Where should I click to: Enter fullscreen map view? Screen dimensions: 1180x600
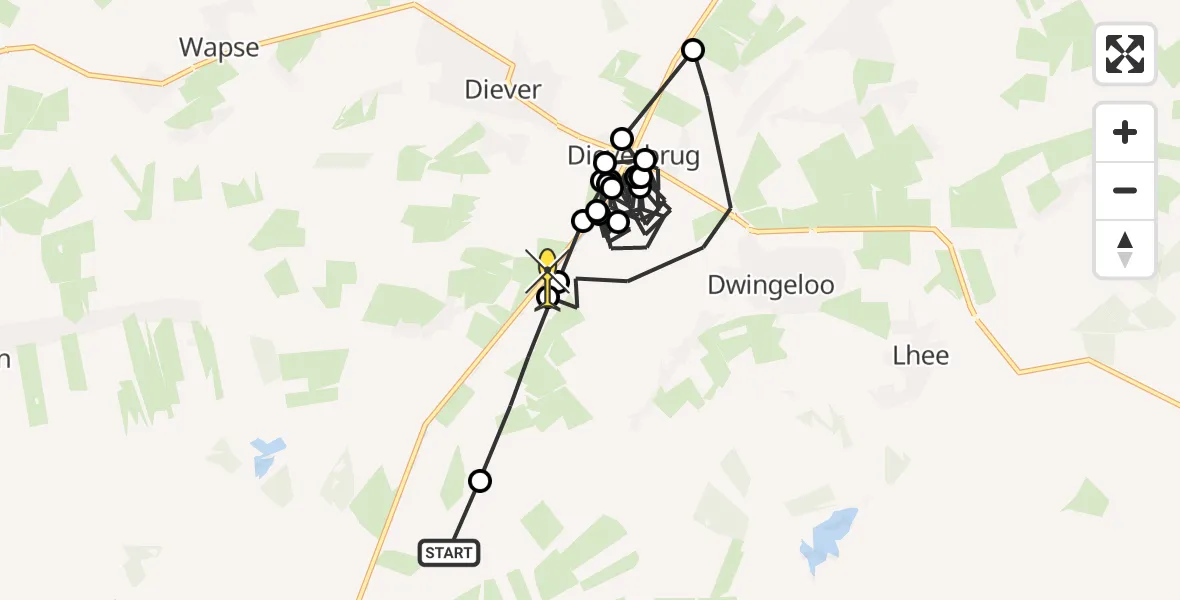pos(1125,54)
